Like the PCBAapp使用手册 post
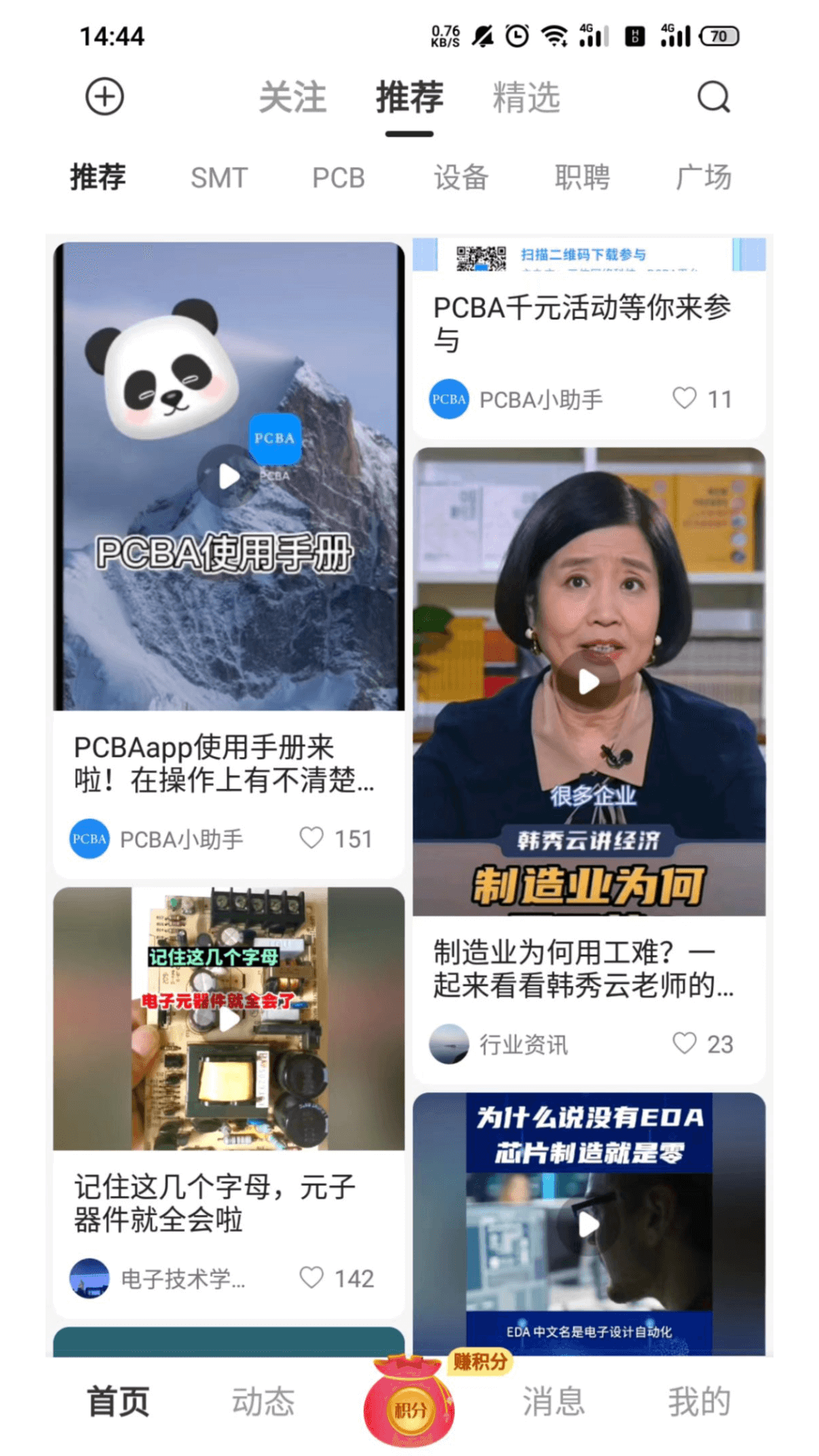This screenshot has height=1456, width=819. (x=312, y=838)
